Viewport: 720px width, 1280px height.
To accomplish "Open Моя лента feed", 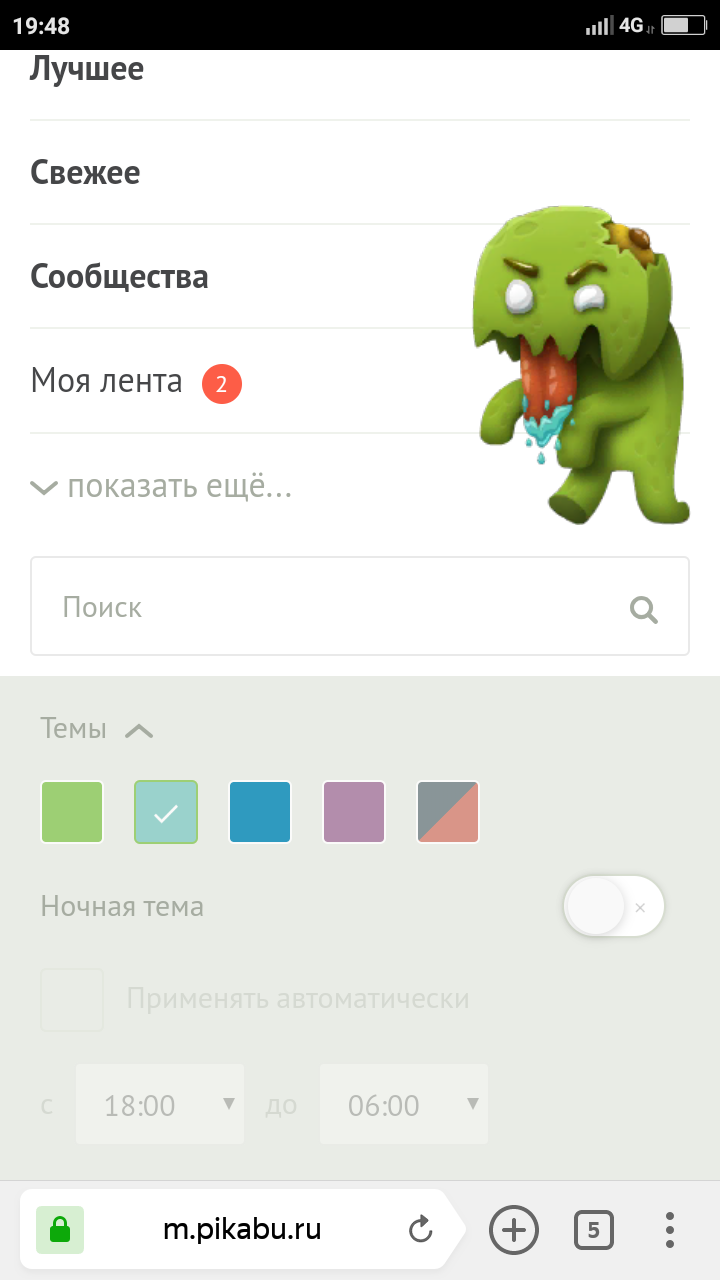I will tap(107, 381).
